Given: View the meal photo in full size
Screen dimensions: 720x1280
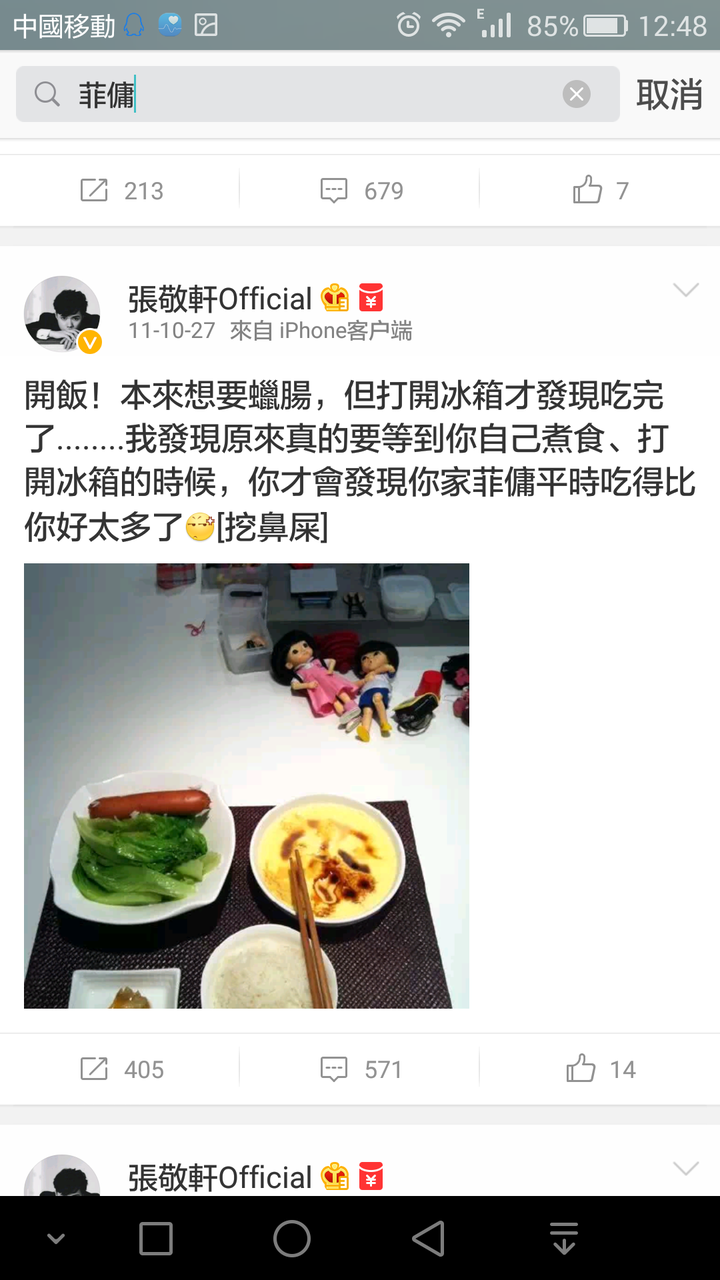Looking at the screenshot, I should (246, 785).
